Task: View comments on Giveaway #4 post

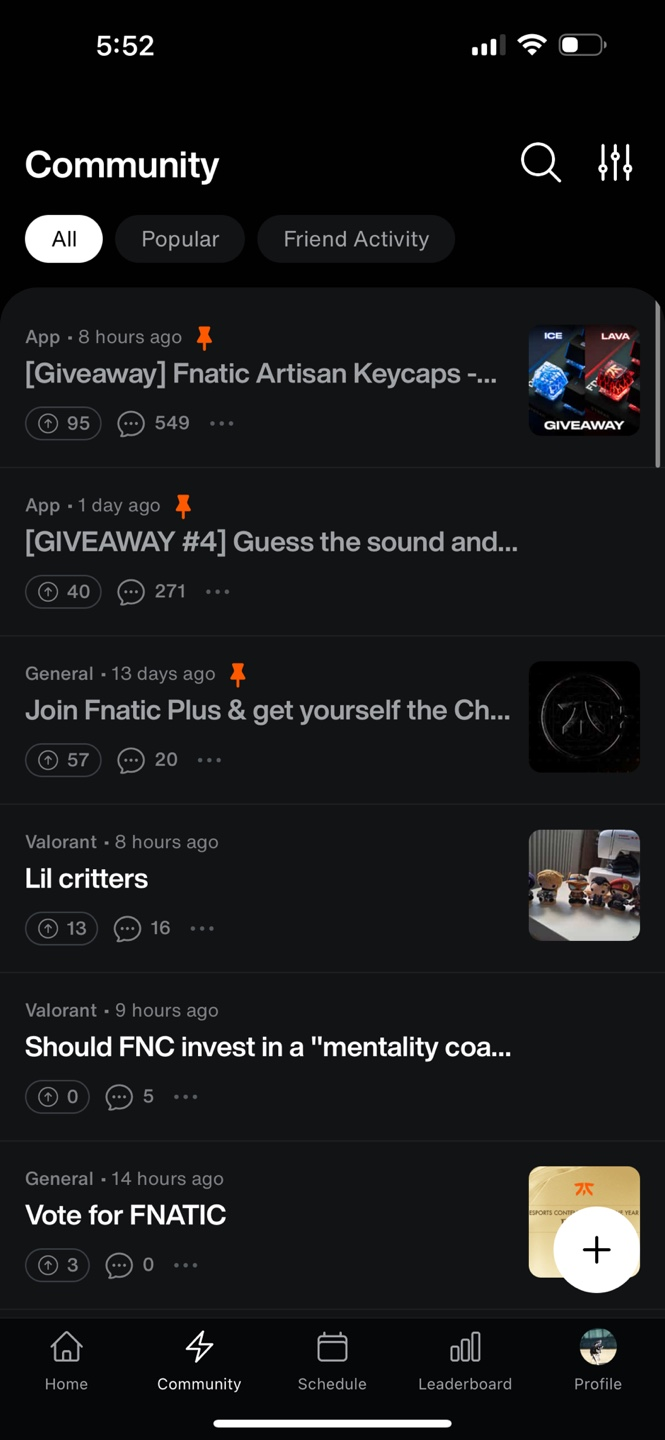Action: tap(152, 591)
